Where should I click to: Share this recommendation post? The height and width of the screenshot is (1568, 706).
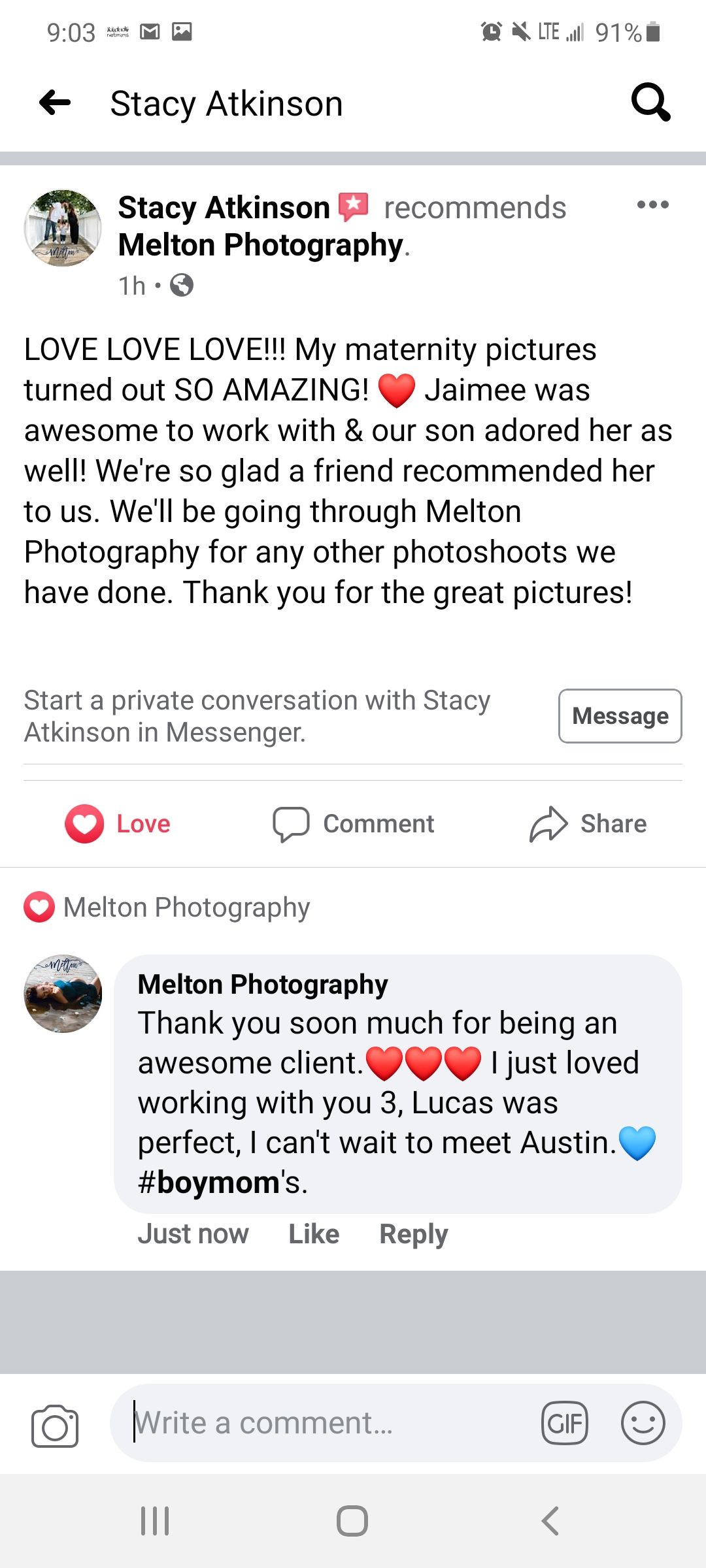pos(588,824)
